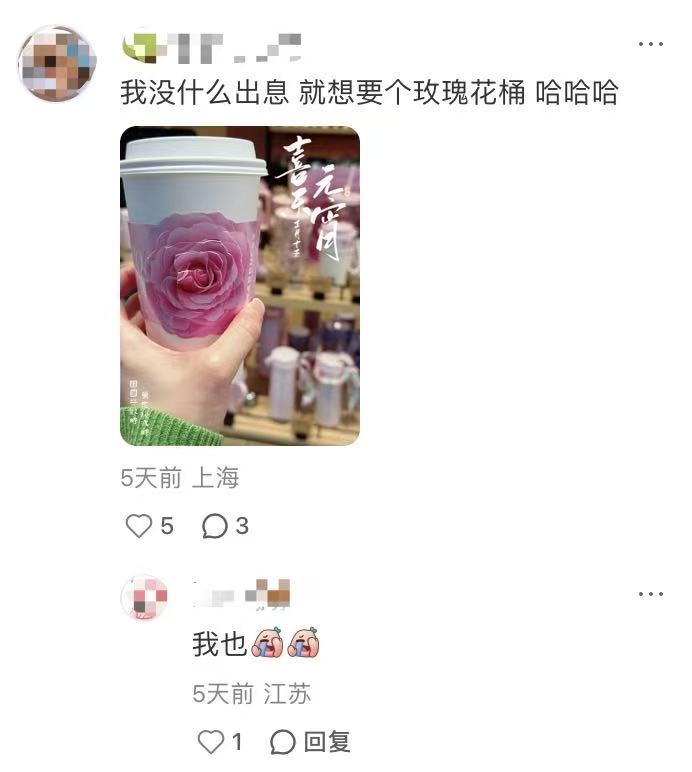Open the rose cup photo in the comment
This screenshot has width=692, height=772.
tap(239, 286)
